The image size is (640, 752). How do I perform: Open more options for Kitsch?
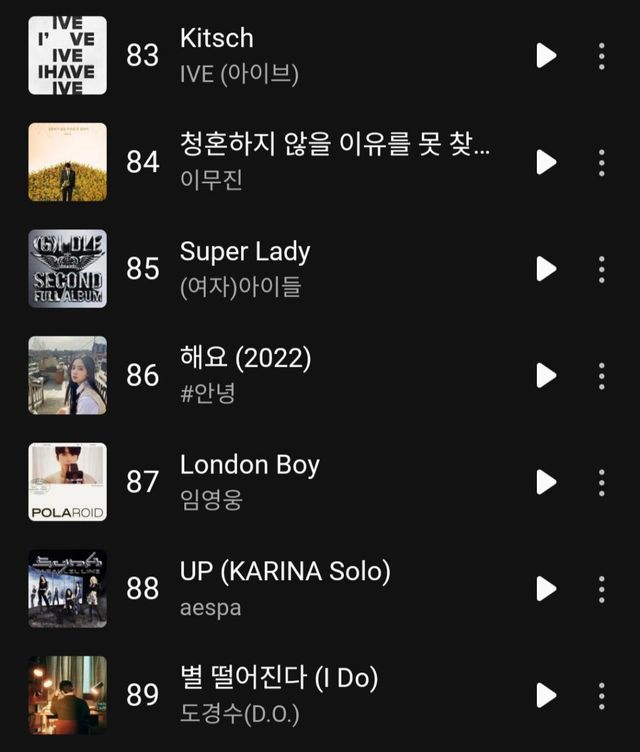pyautogui.click(x=601, y=56)
